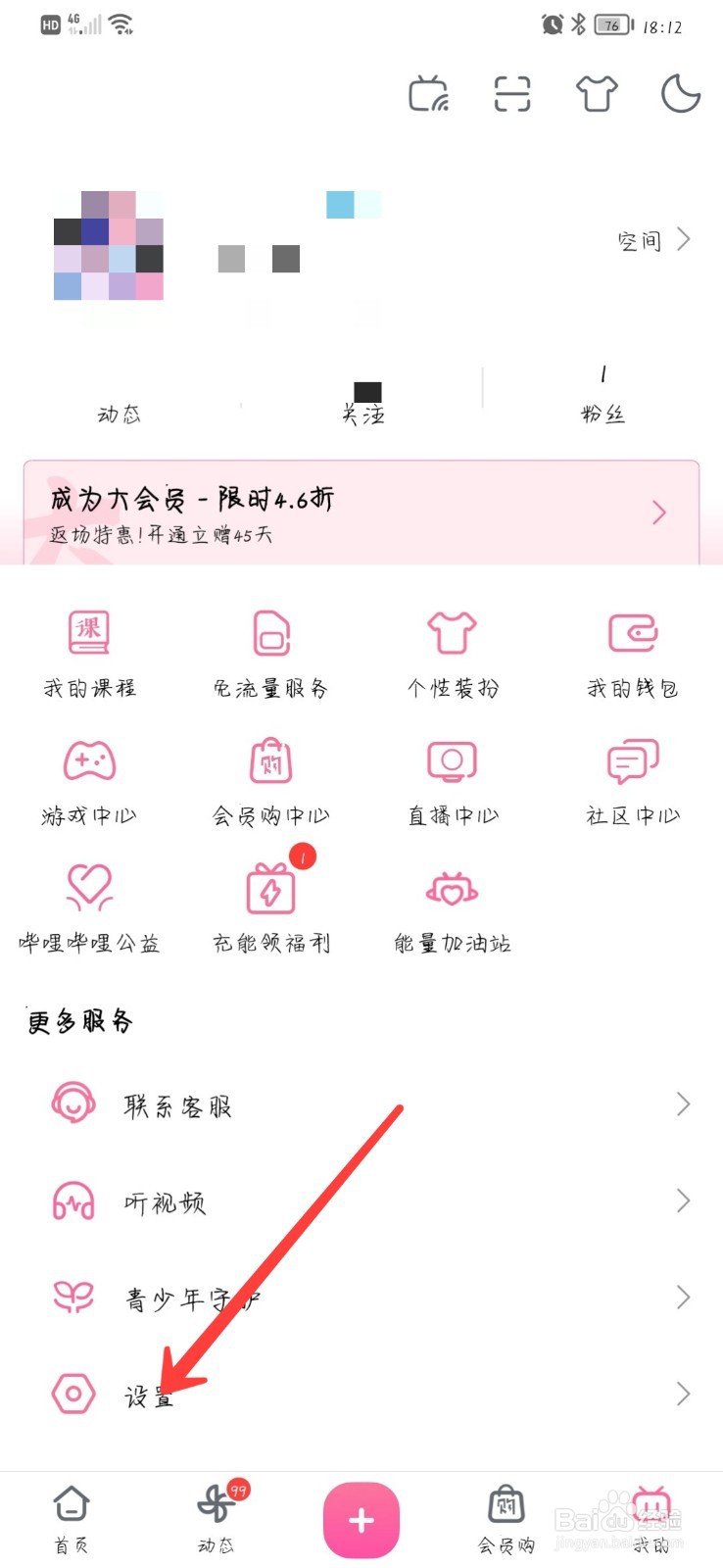723x1568 pixels.
Task: Visit 社区中心 community center
Action: (x=631, y=779)
